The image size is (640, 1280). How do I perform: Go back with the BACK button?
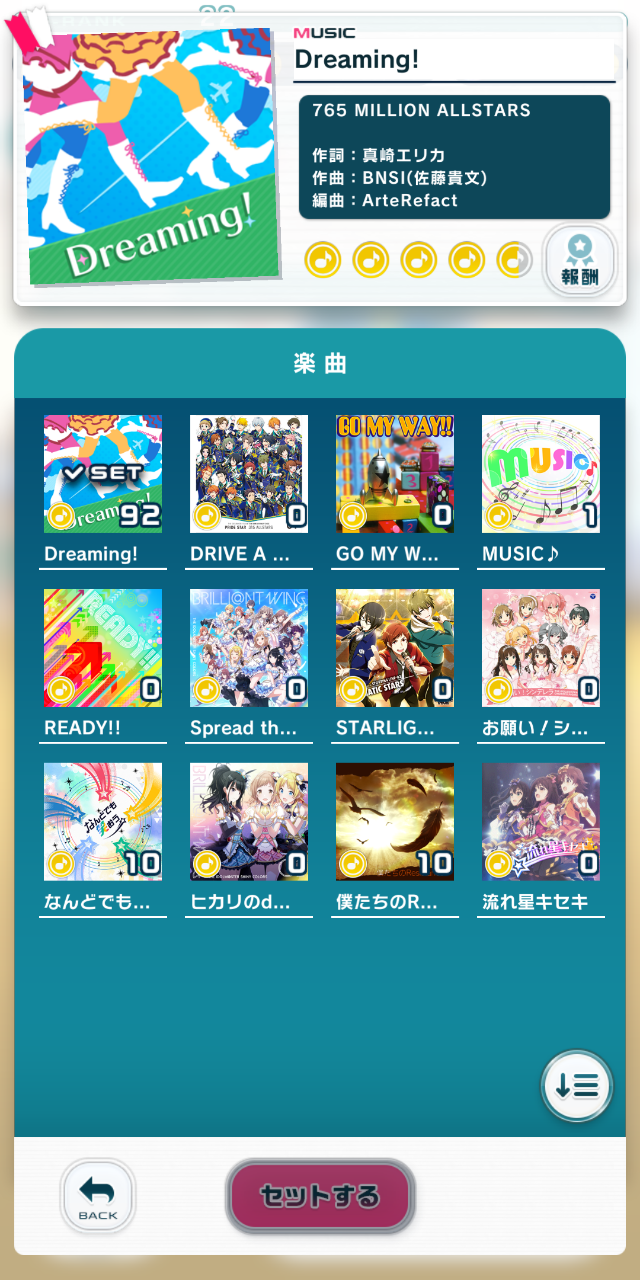(98, 1197)
